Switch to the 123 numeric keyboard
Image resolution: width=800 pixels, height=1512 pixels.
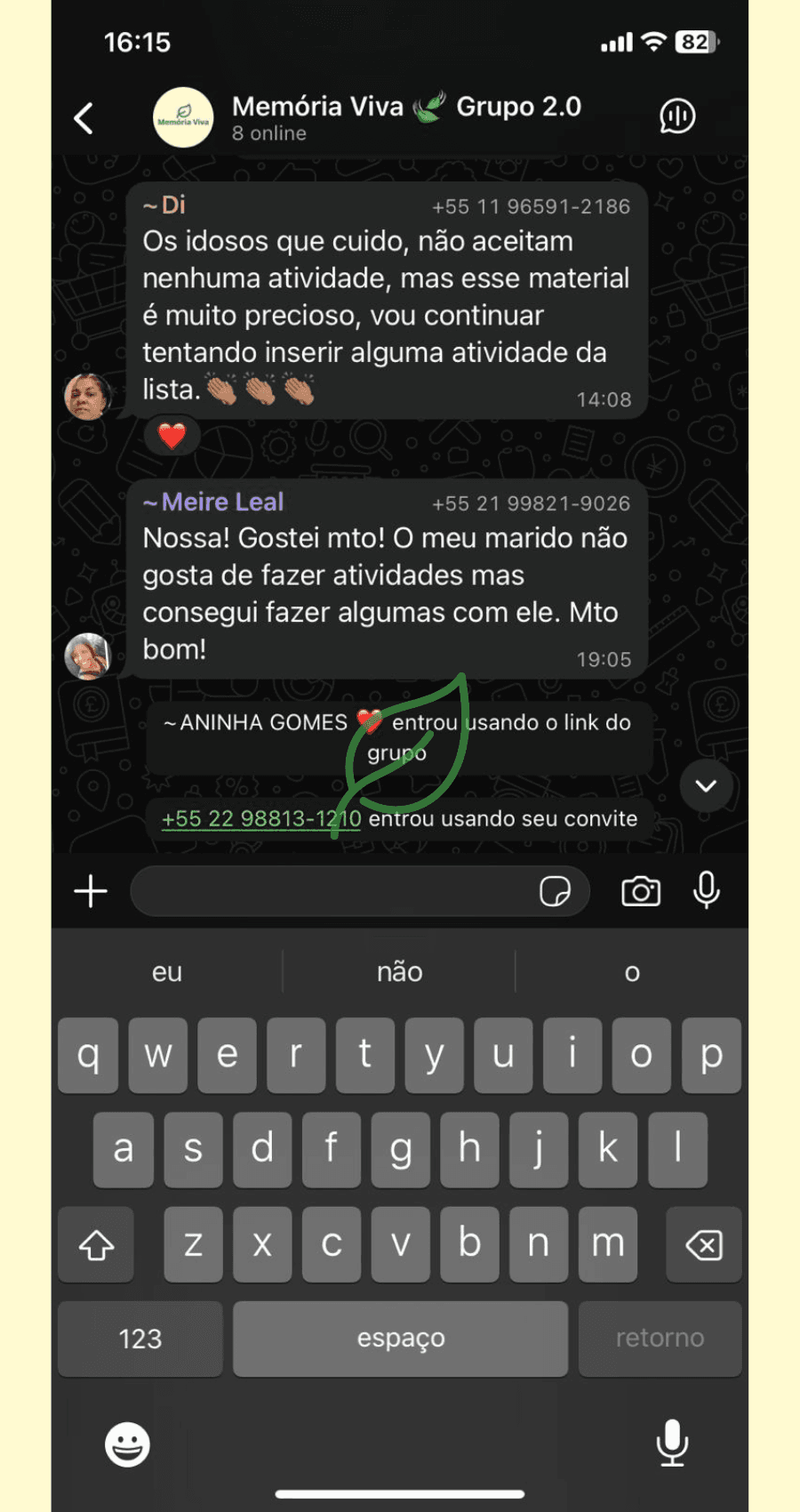(x=139, y=1338)
